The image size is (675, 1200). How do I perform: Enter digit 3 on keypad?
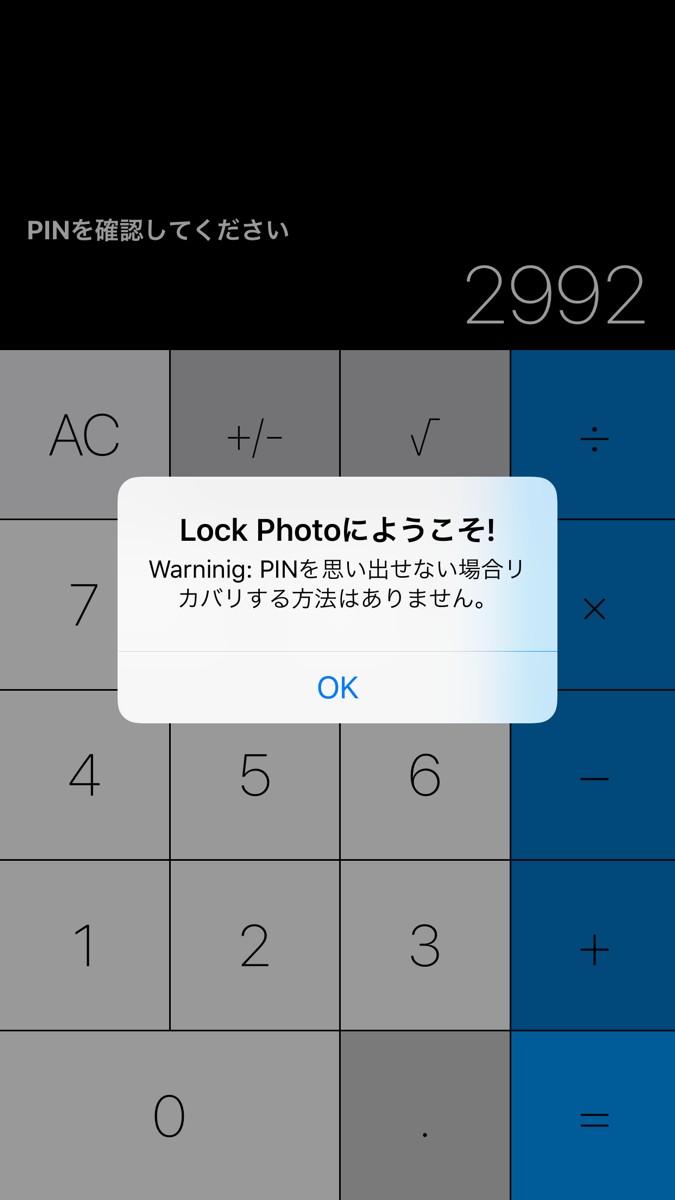point(425,945)
